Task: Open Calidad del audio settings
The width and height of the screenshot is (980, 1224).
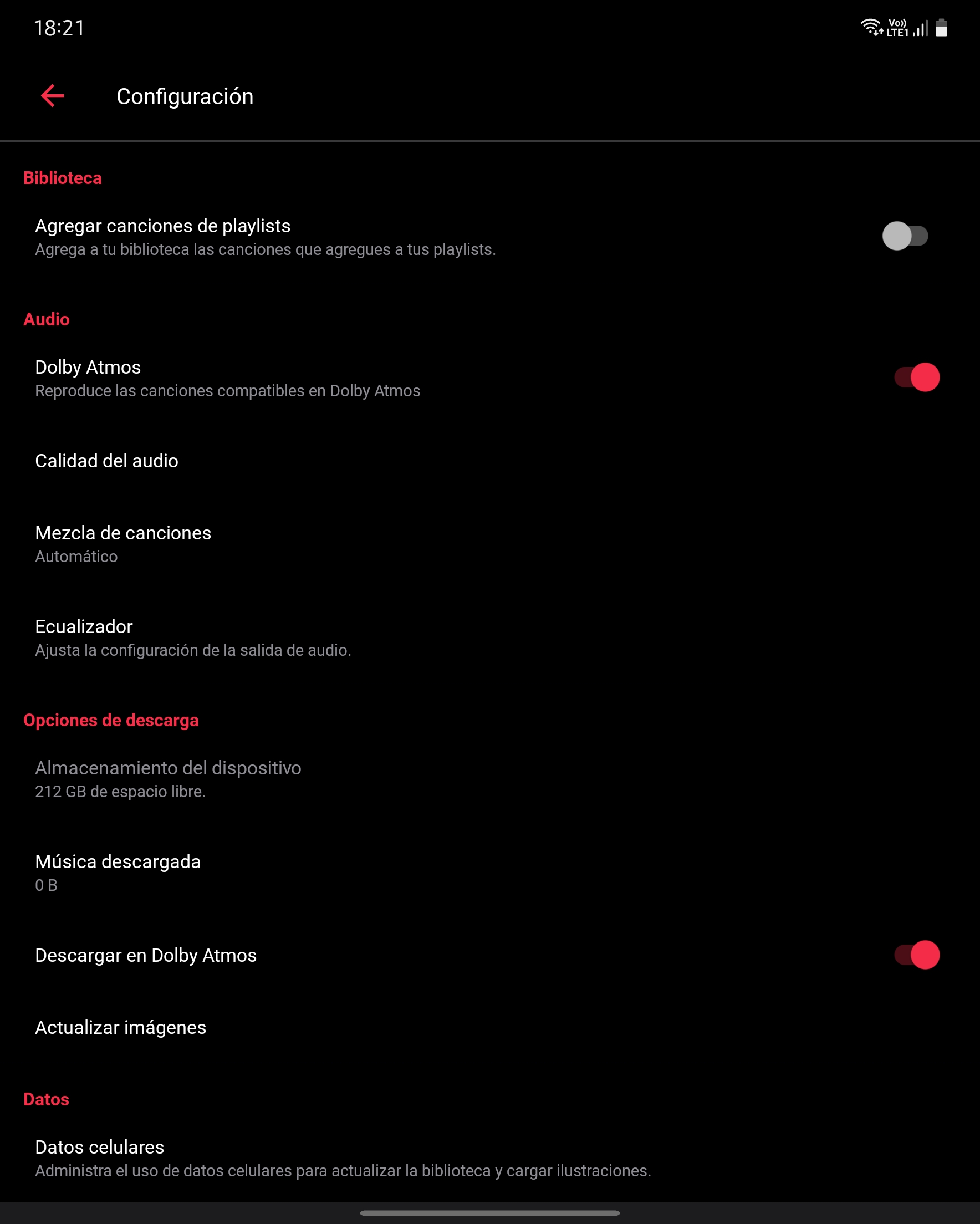Action: (107, 461)
